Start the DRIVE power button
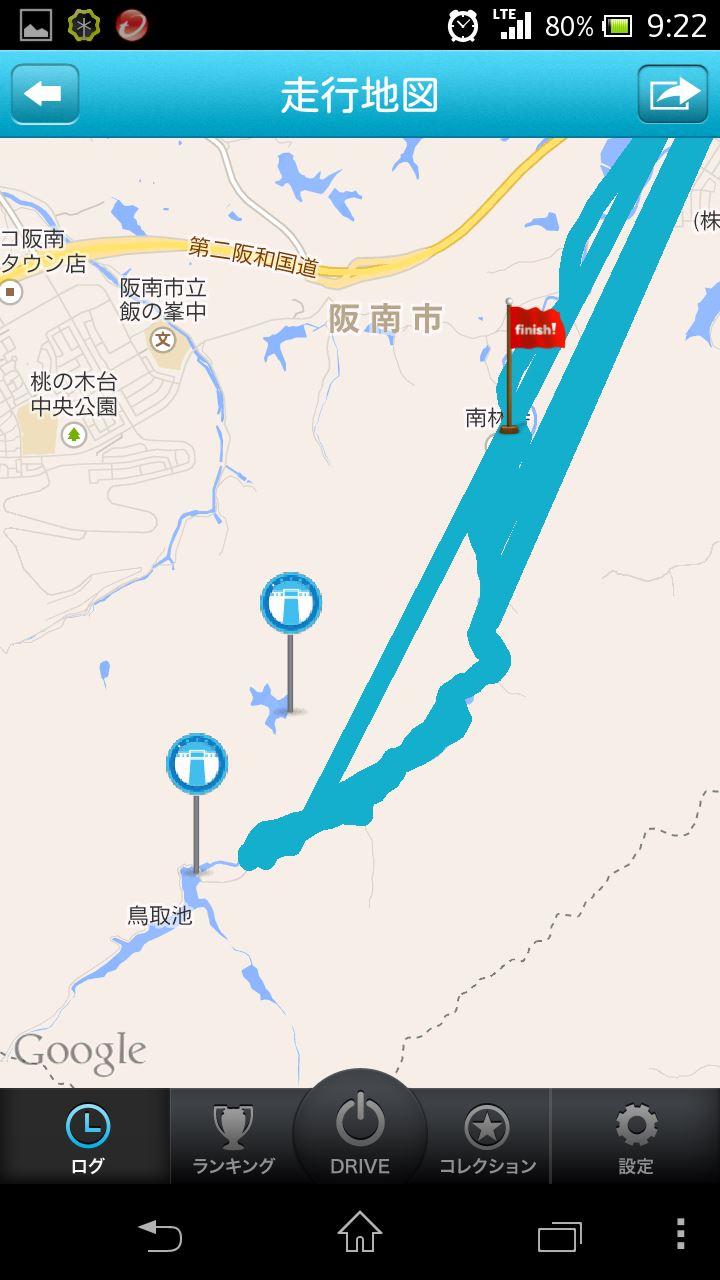720x1280 pixels. click(x=360, y=1130)
